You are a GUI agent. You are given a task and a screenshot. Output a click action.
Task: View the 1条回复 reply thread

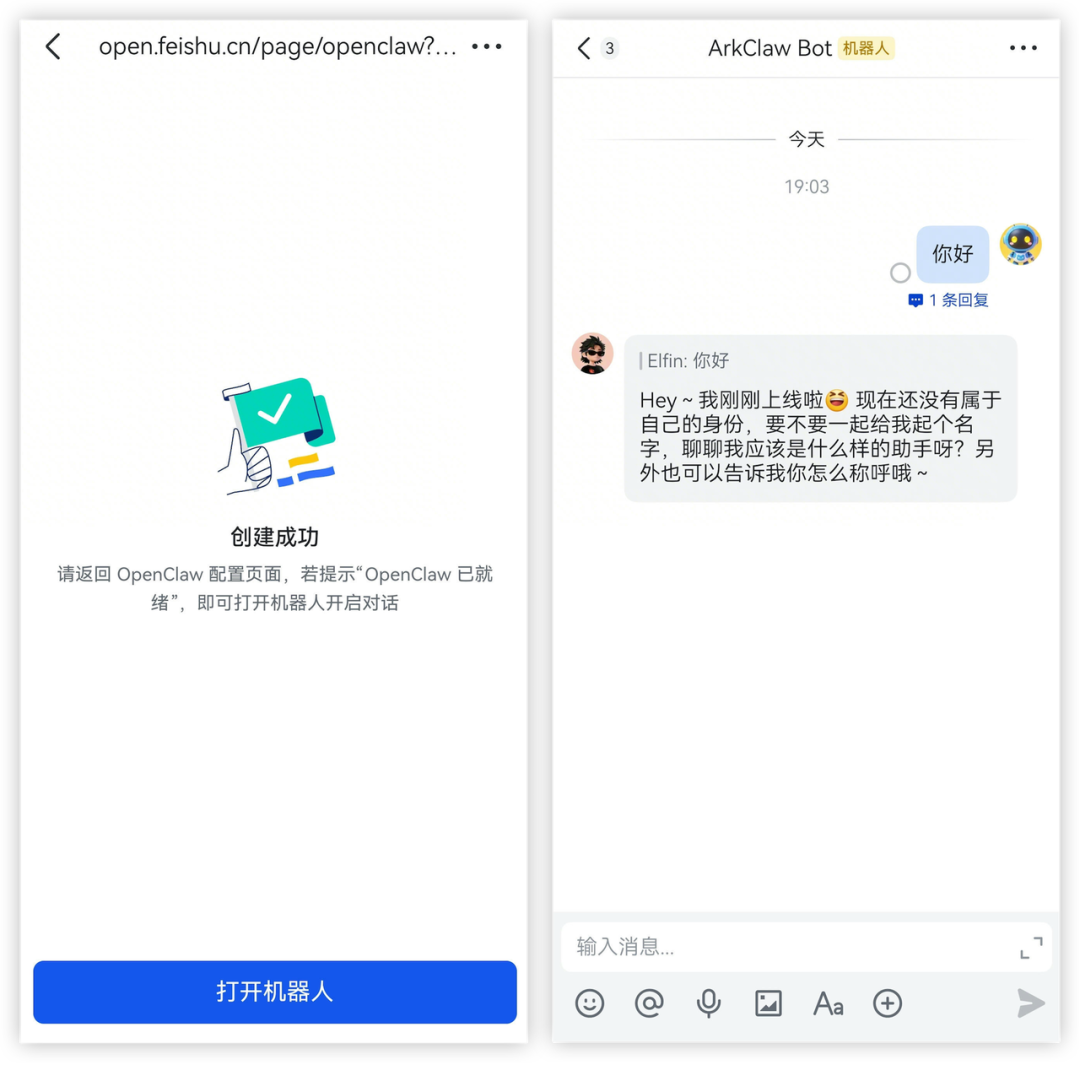pyautogui.click(x=949, y=300)
